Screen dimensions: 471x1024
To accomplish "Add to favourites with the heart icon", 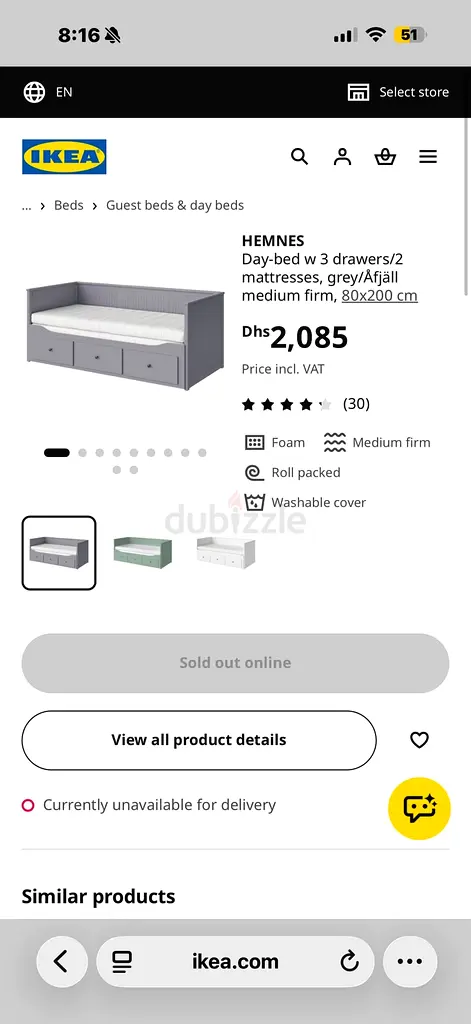I will pyautogui.click(x=419, y=740).
